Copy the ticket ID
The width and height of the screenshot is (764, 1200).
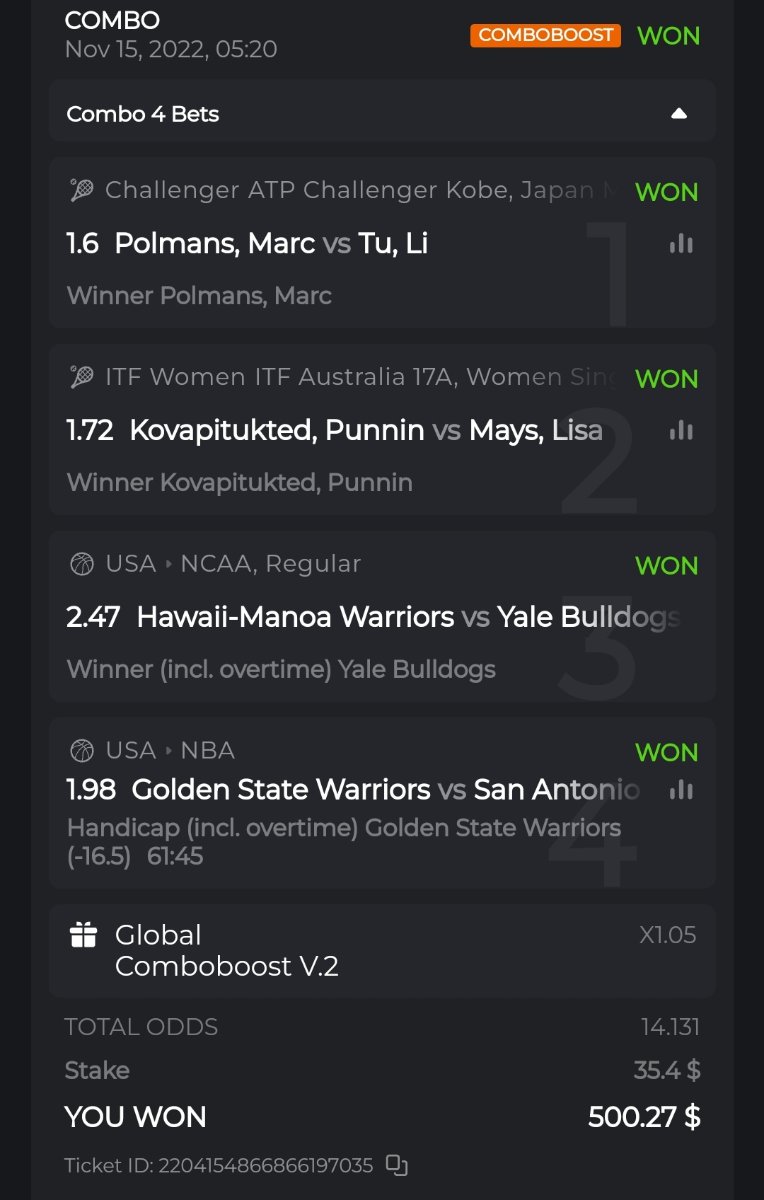point(397,1165)
